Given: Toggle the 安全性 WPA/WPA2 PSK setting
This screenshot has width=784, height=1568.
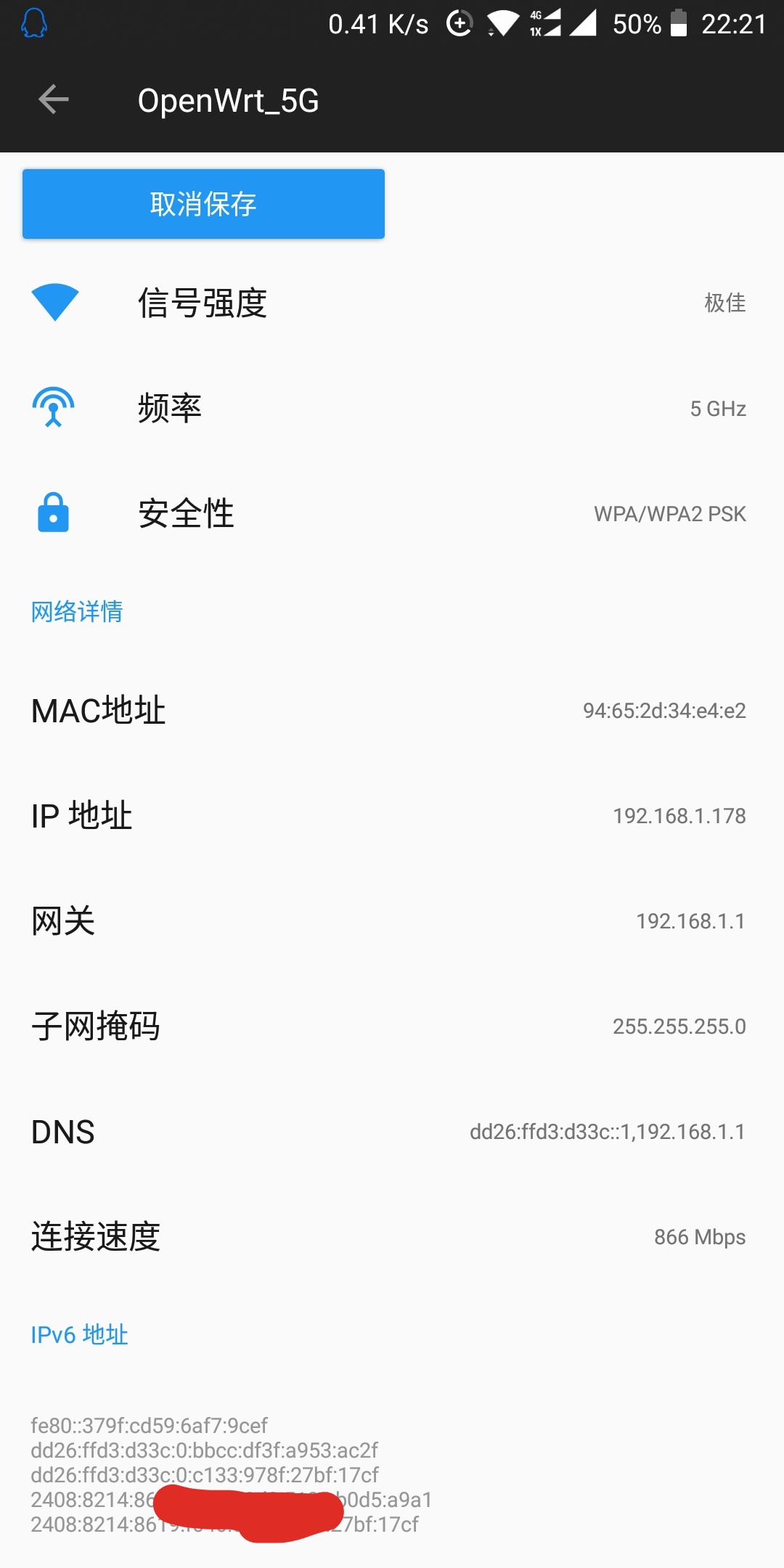Looking at the screenshot, I should click(392, 514).
